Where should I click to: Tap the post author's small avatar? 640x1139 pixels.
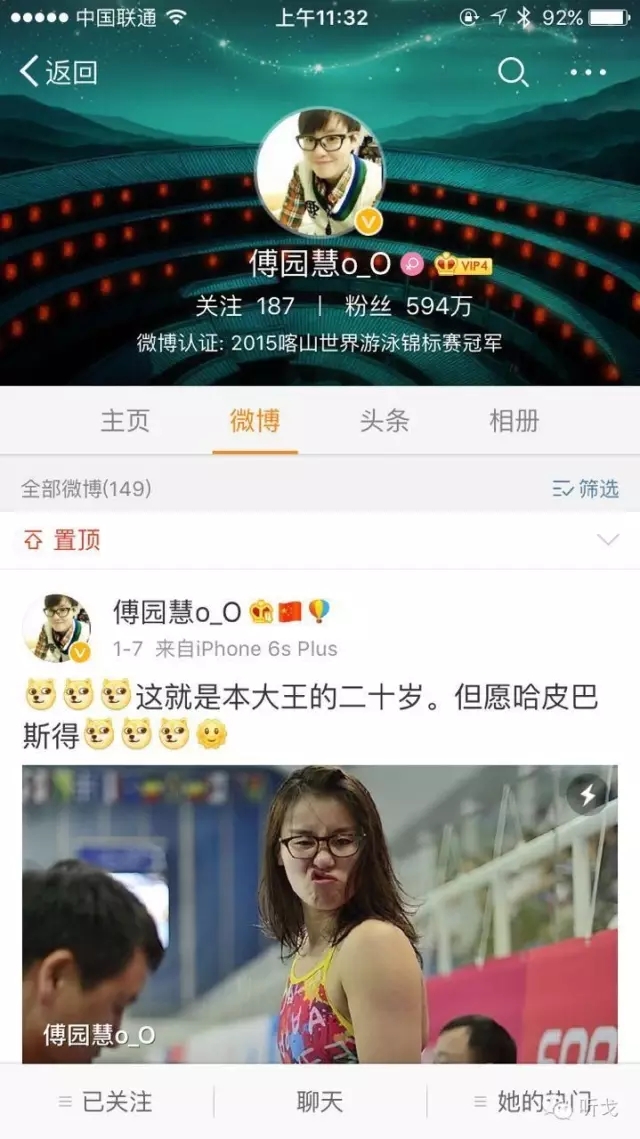coord(57,628)
